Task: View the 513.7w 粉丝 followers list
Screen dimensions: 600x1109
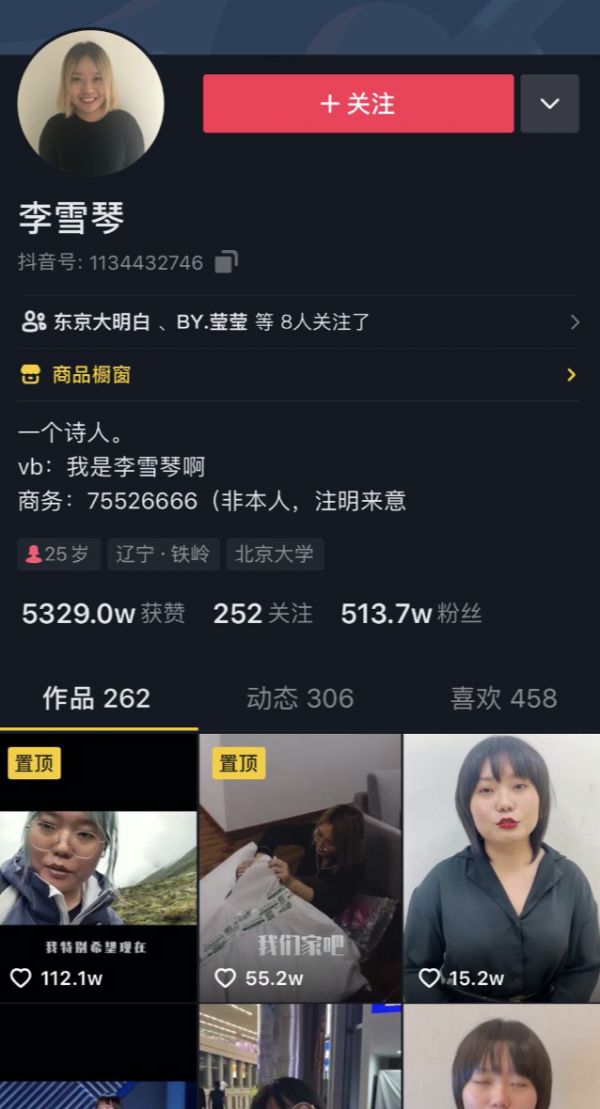Action: point(411,613)
